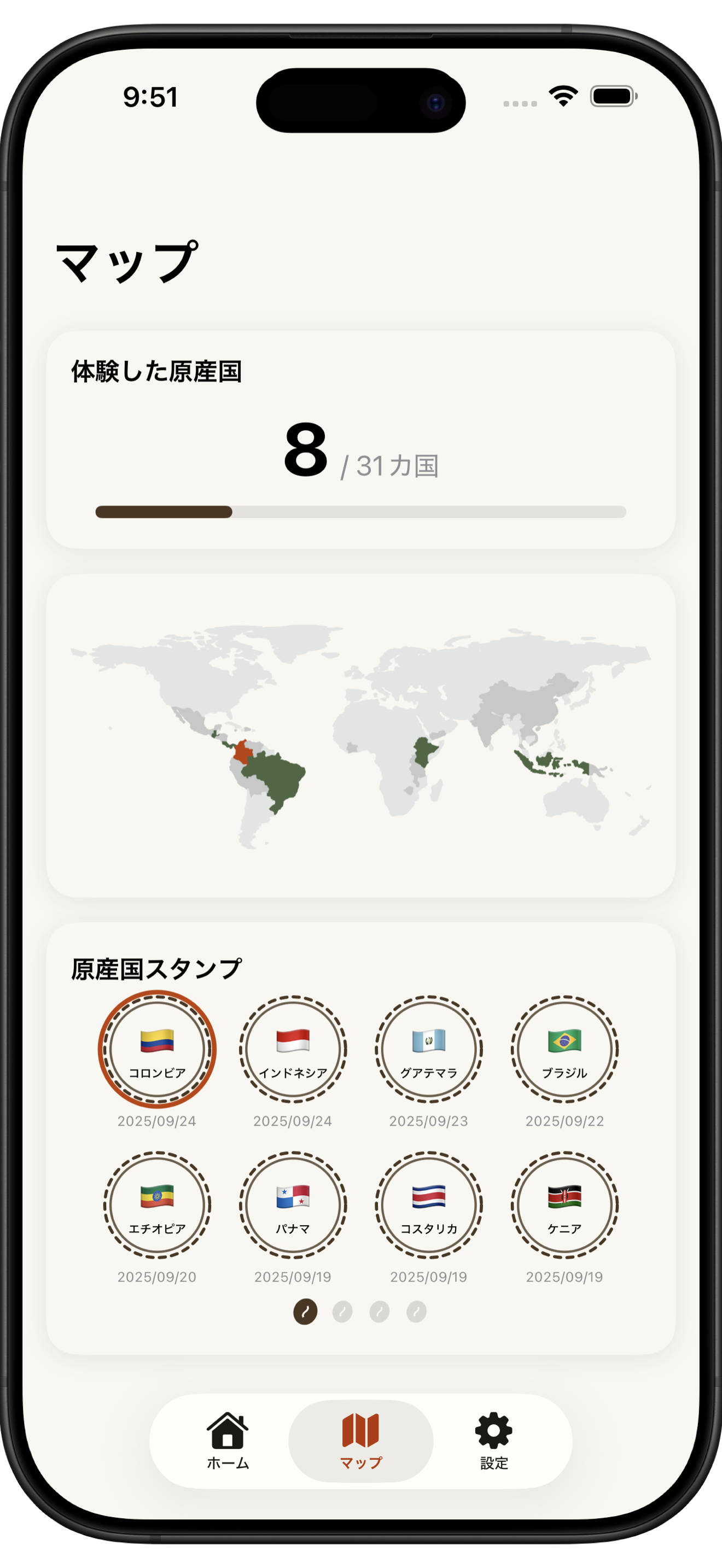
Task: Open the マップ tab with the map icon
Action: [x=360, y=1438]
